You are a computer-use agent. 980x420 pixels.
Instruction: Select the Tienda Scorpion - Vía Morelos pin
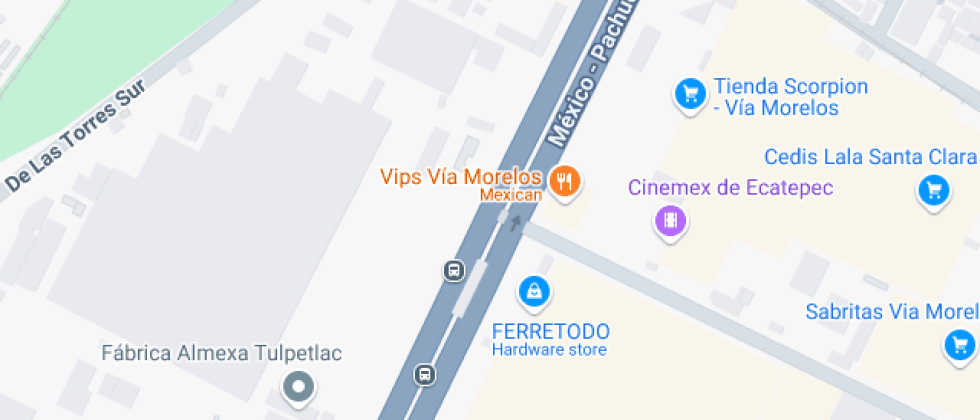(x=689, y=95)
